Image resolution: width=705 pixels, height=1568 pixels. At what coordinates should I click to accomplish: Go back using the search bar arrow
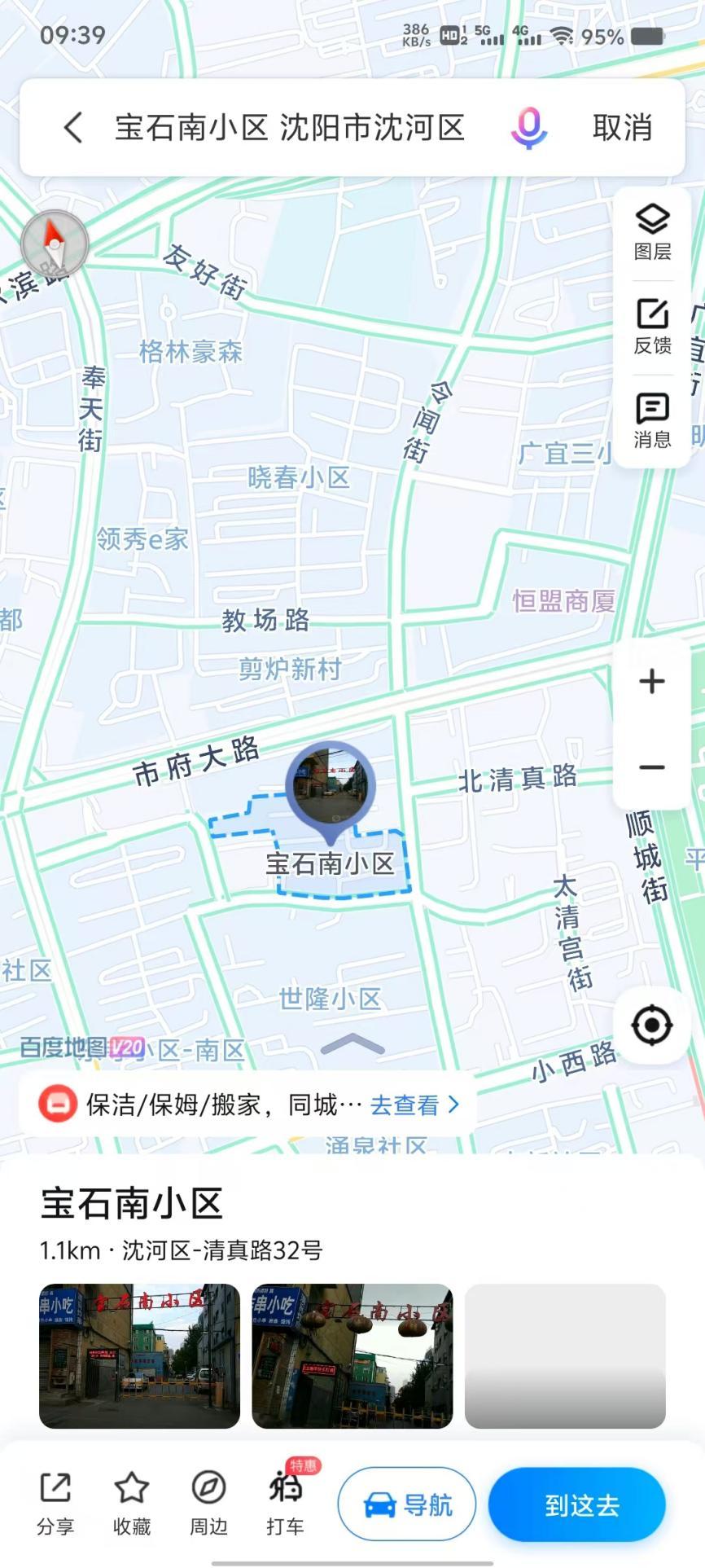tap(73, 128)
